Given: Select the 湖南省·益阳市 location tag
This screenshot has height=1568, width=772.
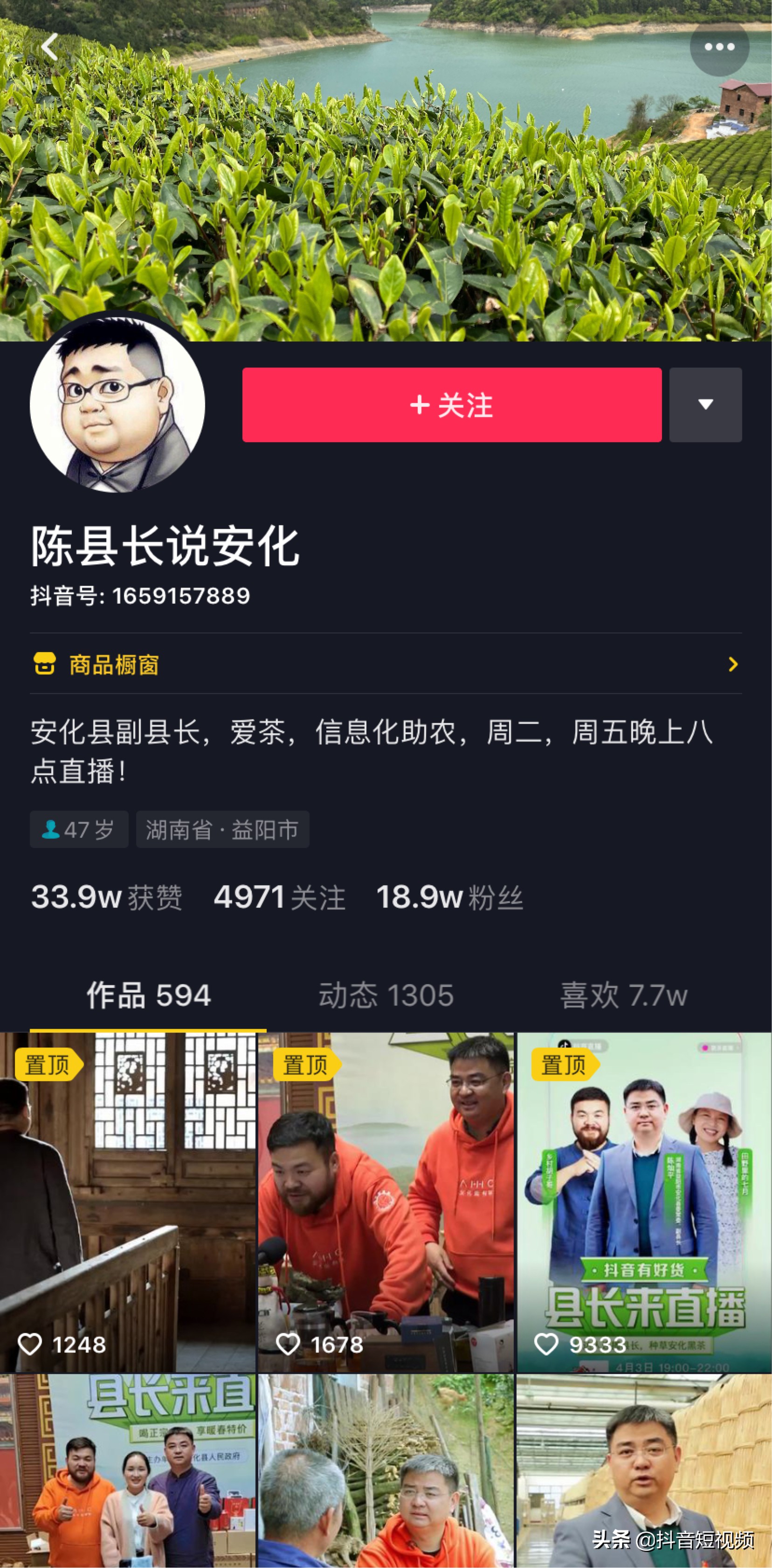Looking at the screenshot, I should [223, 829].
